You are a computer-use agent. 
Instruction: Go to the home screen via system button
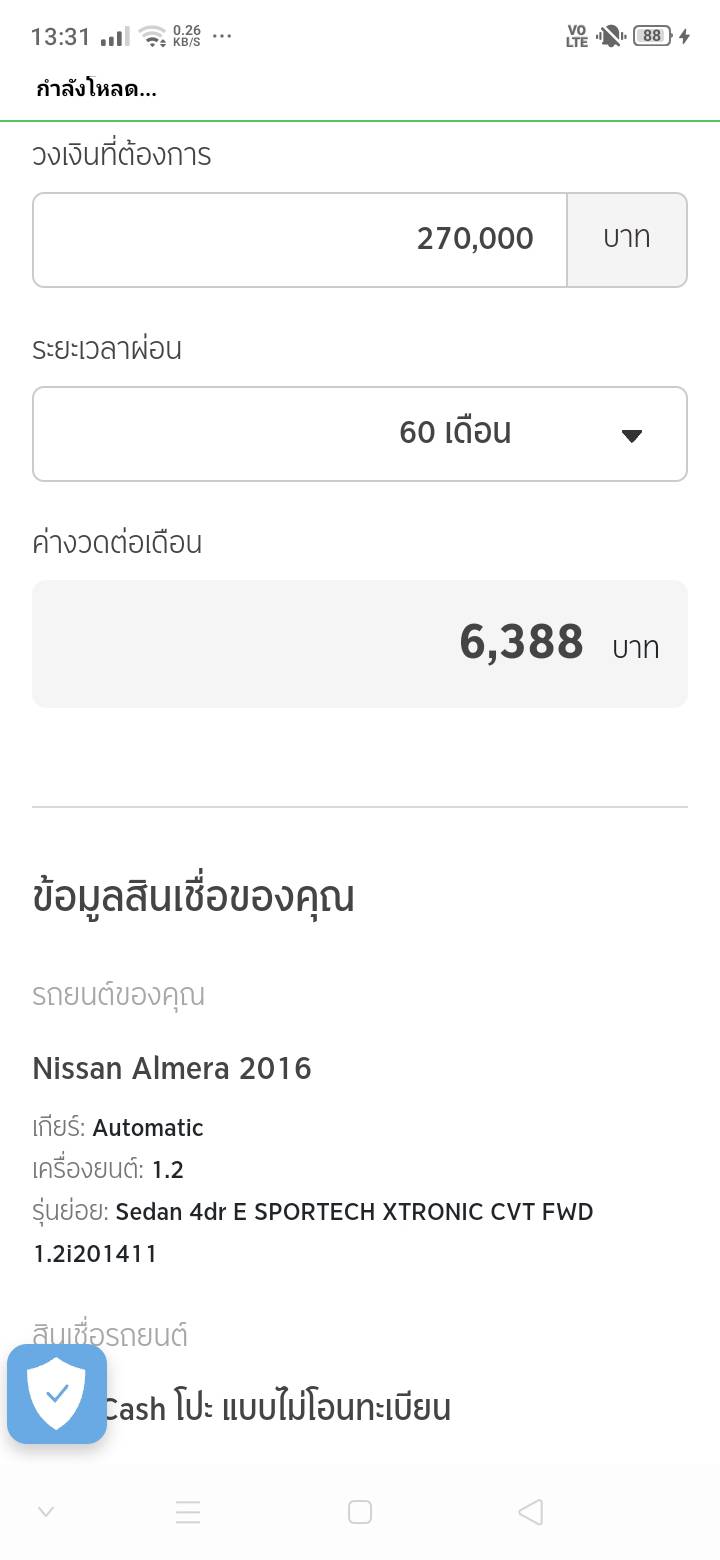pos(360,1512)
